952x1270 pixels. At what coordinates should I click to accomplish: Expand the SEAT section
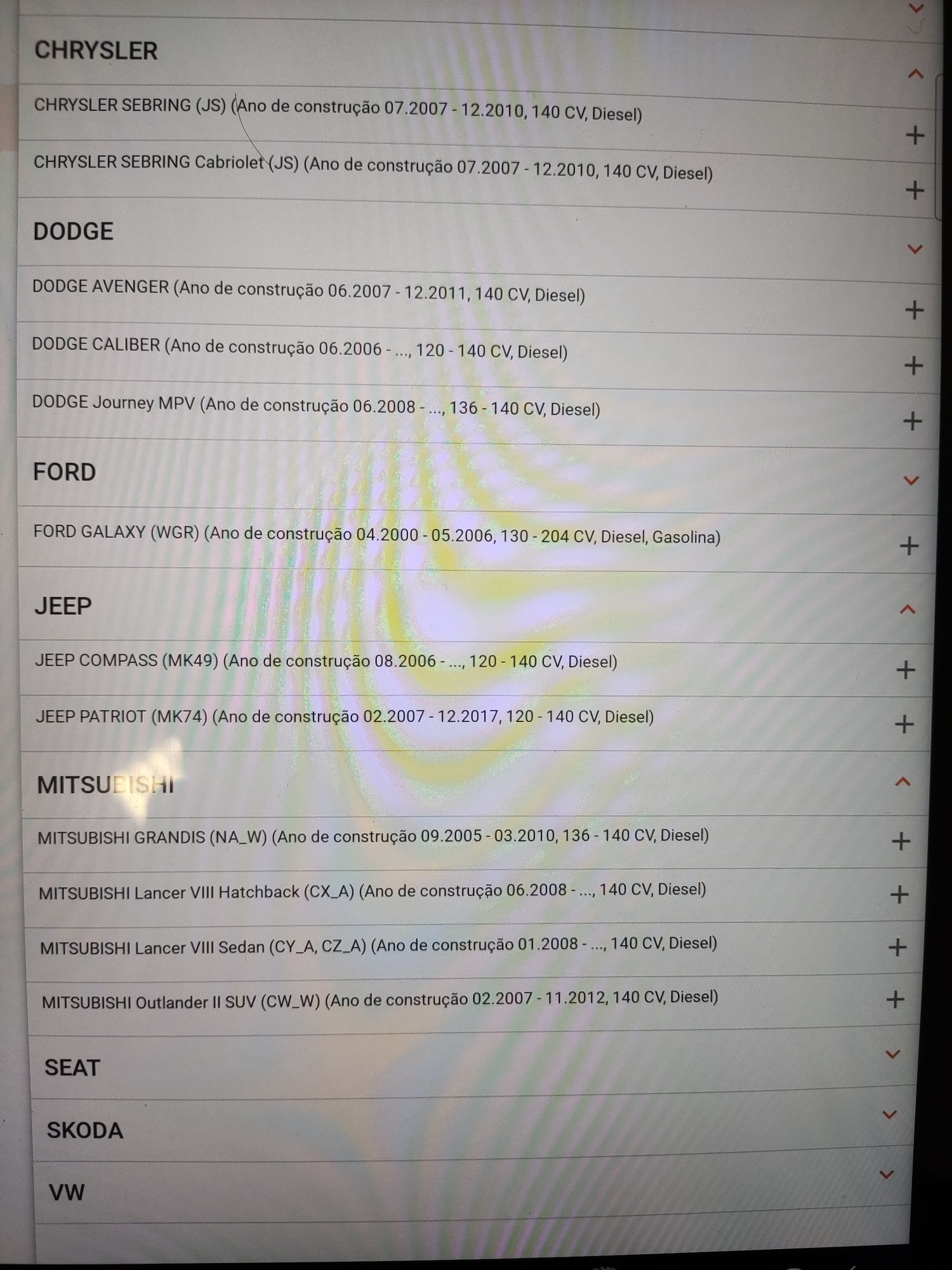892,1055
